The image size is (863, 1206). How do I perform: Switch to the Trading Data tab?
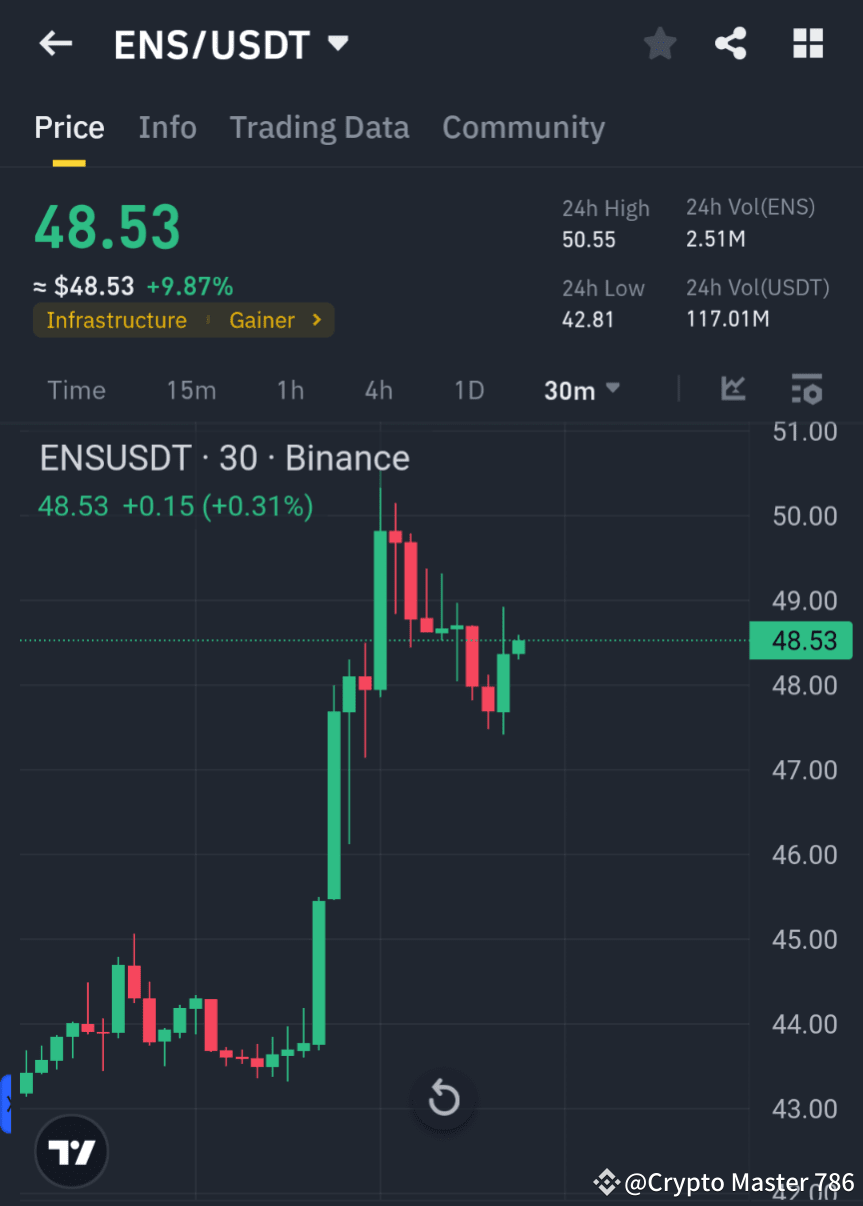[x=319, y=127]
